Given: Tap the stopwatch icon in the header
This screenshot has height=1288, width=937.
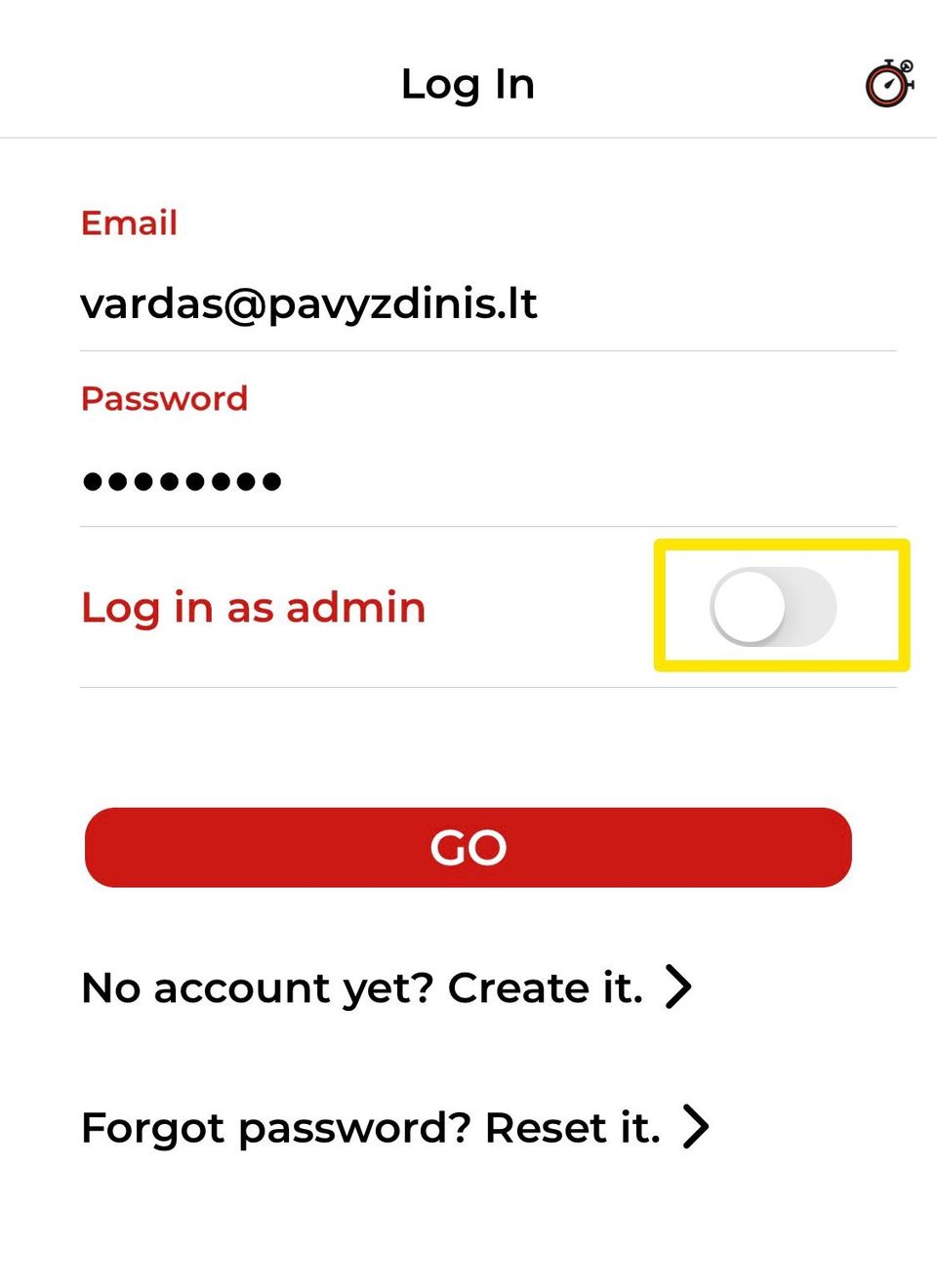Looking at the screenshot, I should point(889,84).
